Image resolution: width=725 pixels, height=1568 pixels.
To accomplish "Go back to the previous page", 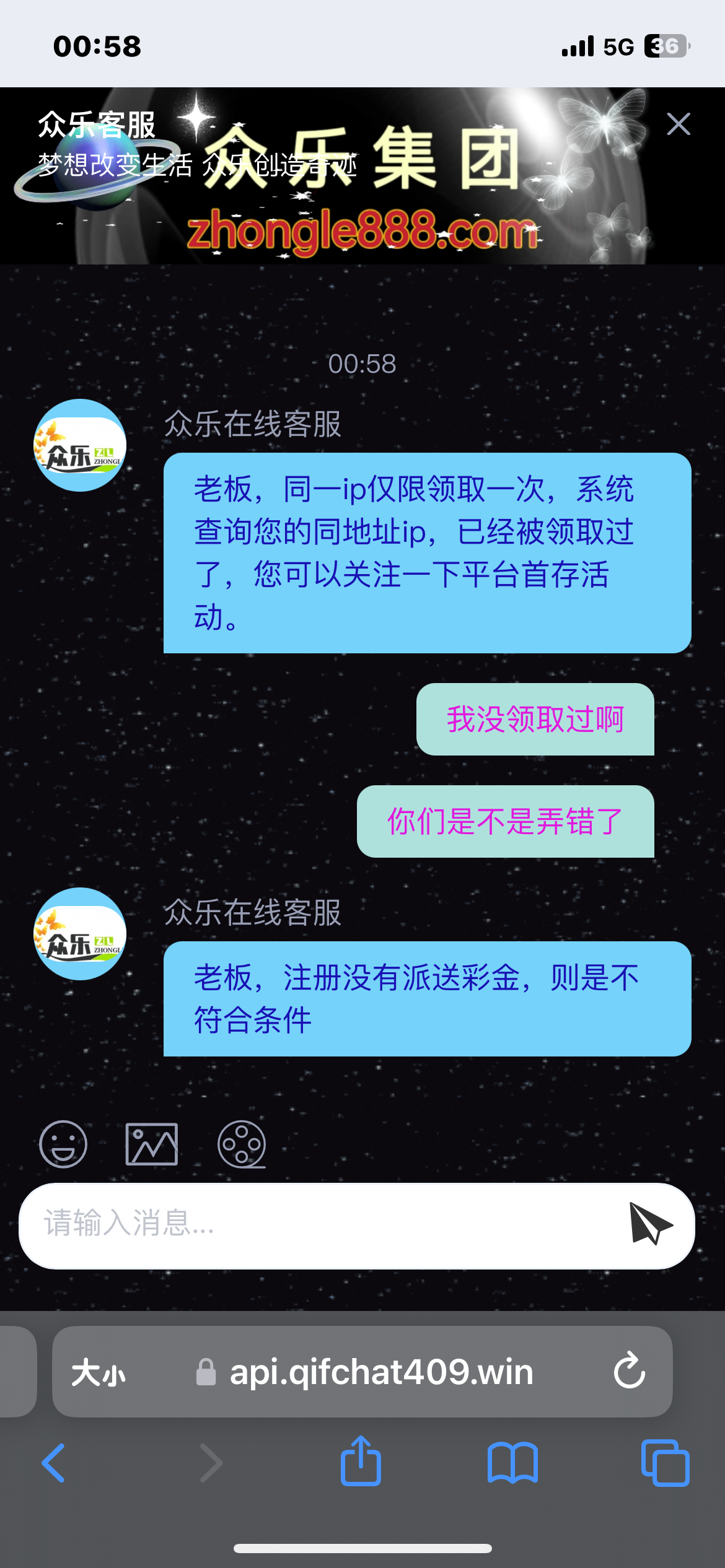I will click(54, 1463).
